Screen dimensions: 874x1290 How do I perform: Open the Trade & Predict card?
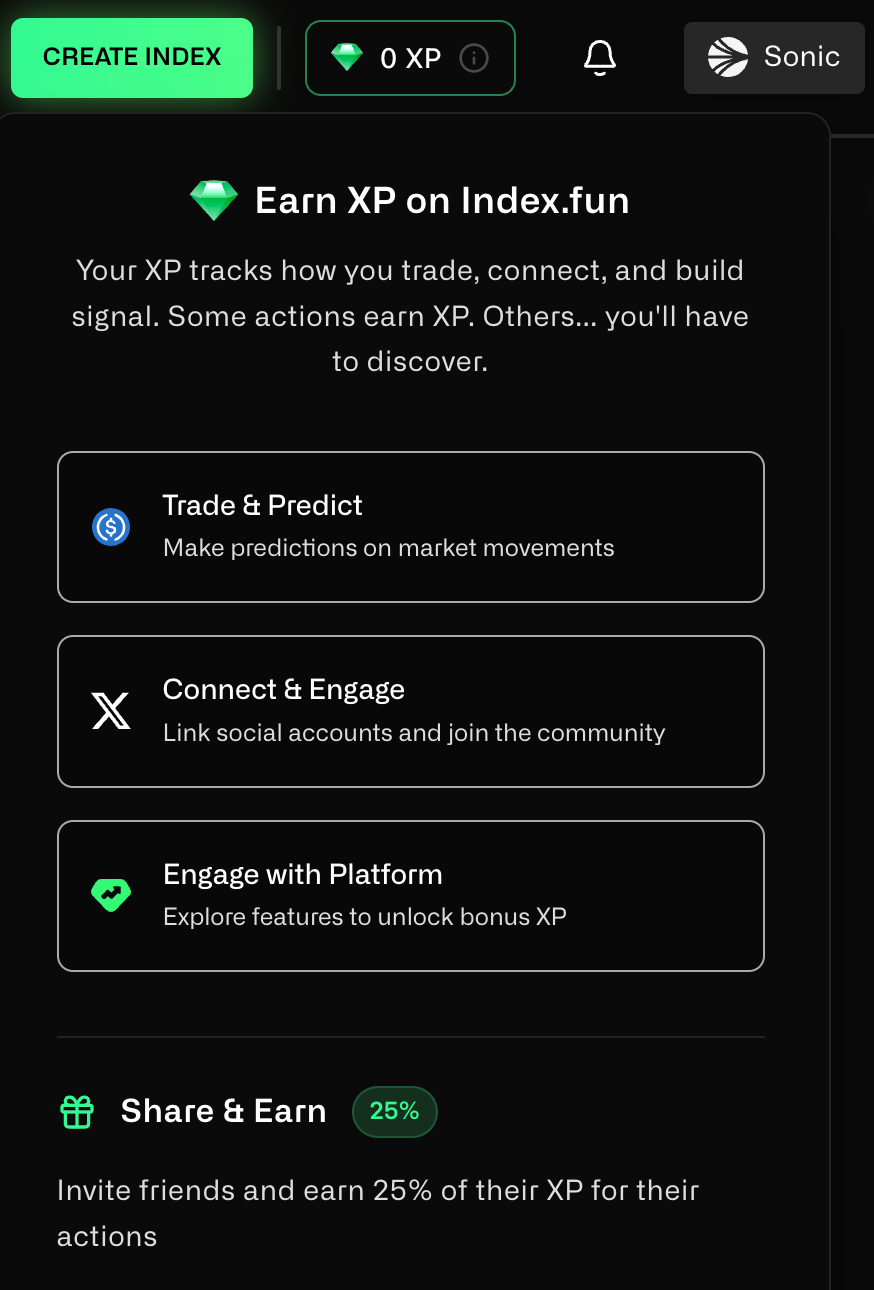click(410, 527)
